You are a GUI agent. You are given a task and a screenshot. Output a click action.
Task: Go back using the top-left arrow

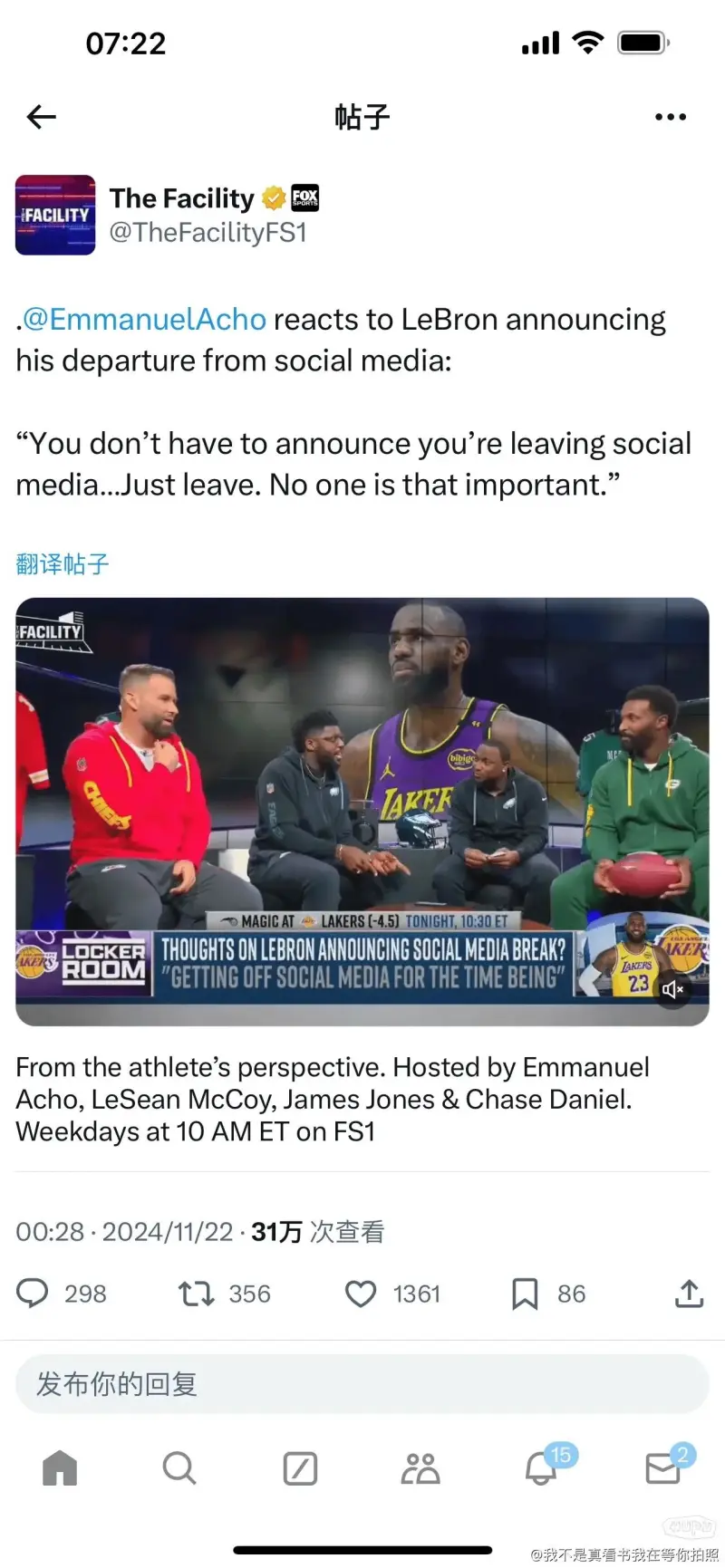pyautogui.click(x=42, y=117)
